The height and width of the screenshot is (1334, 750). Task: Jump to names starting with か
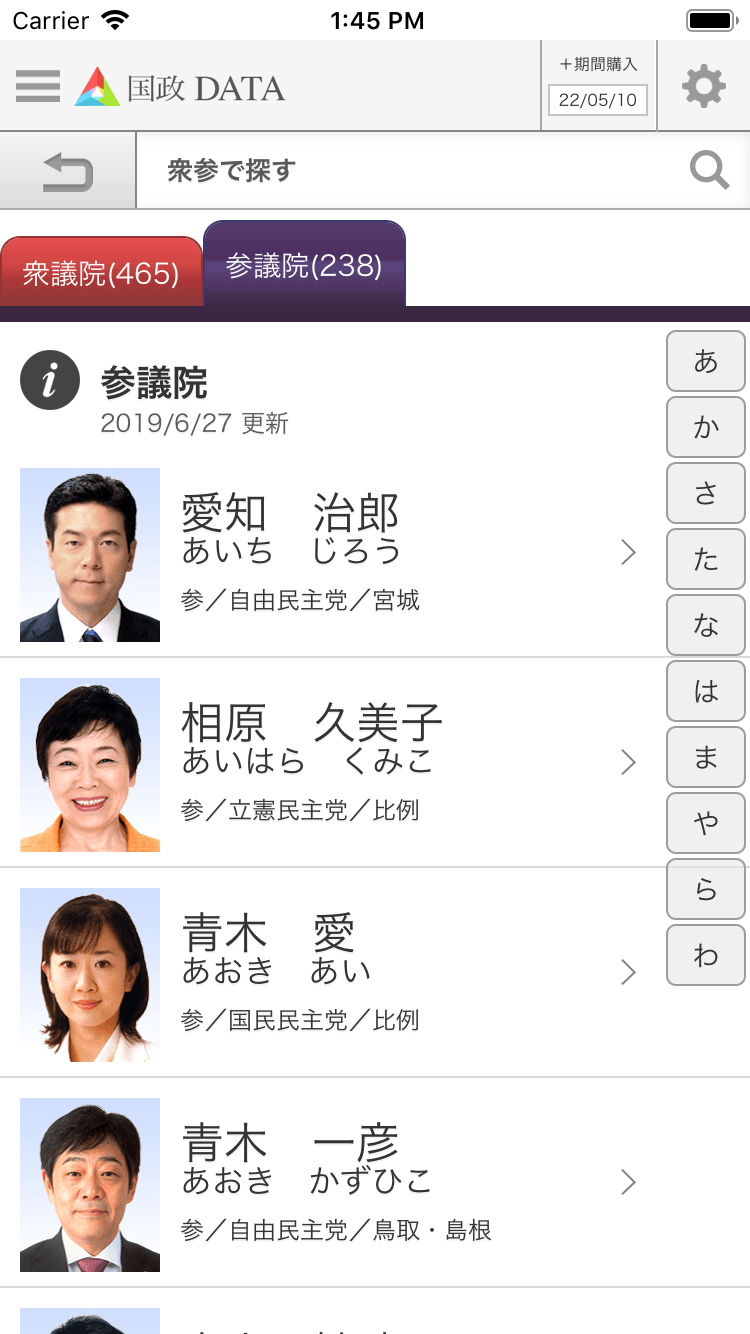[706, 427]
